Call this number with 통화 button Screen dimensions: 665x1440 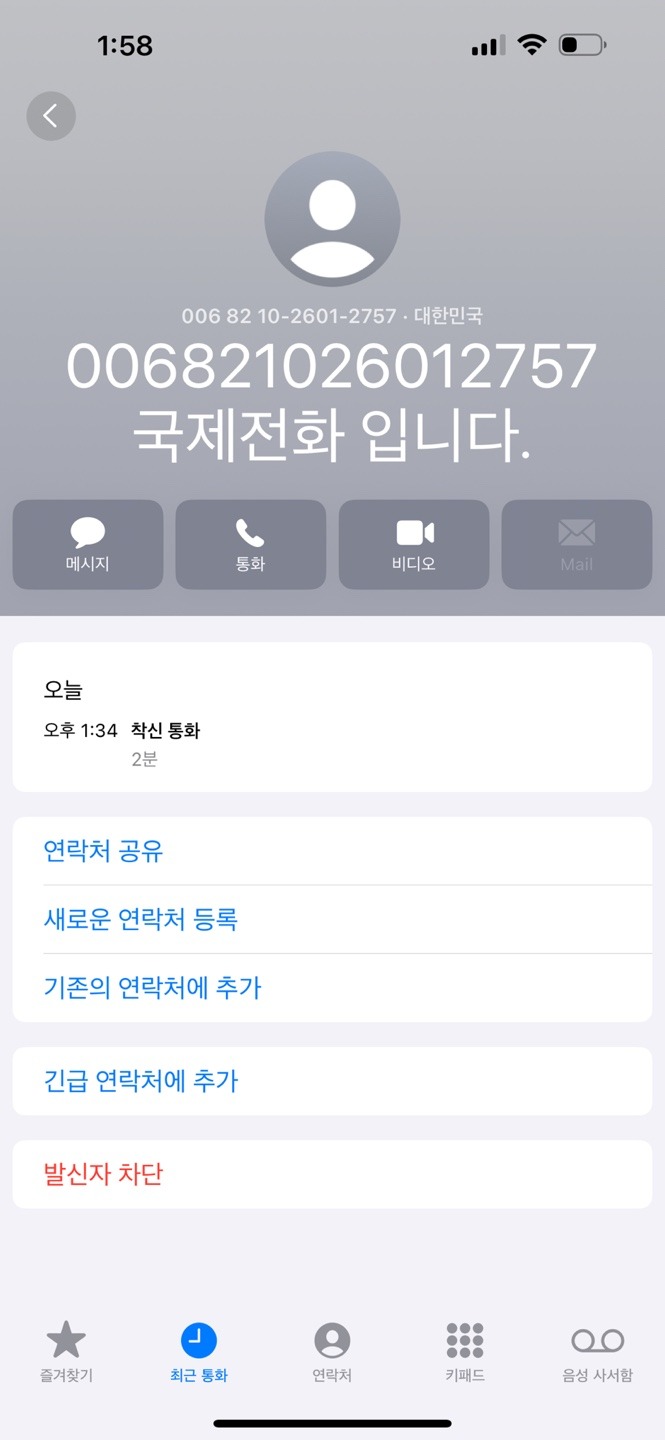click(x=251, y=545)
